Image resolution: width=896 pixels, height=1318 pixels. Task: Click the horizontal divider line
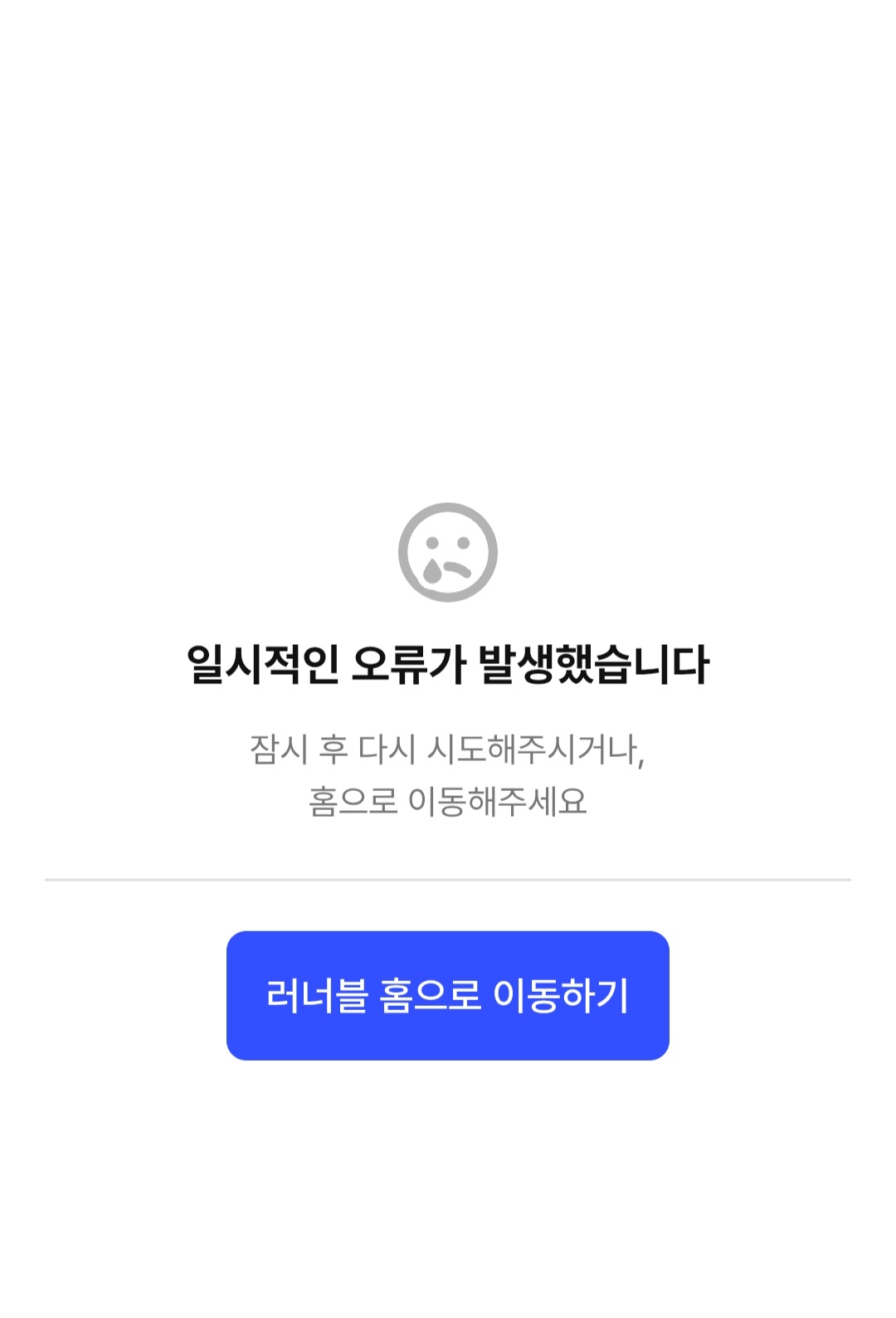448,878
